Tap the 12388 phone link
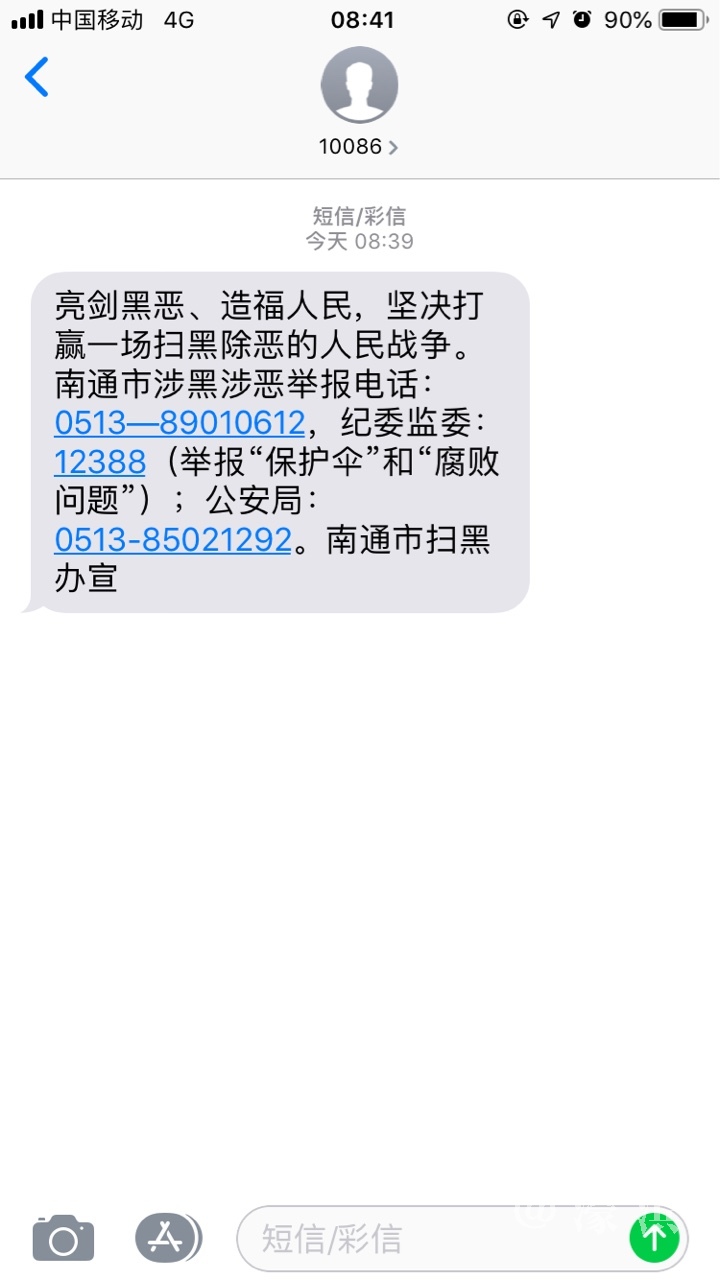This screenshot has height=1280, width=720. (x=100, y=462)
